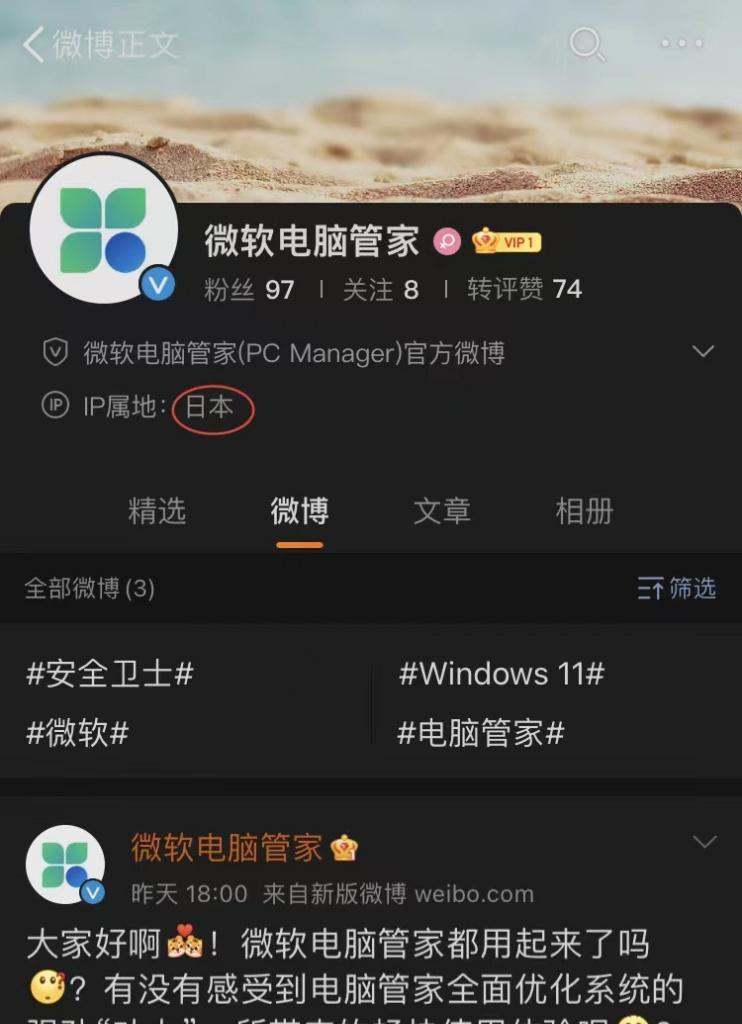
Task: Open the 筛选 filter option
Action: (677, 589)
